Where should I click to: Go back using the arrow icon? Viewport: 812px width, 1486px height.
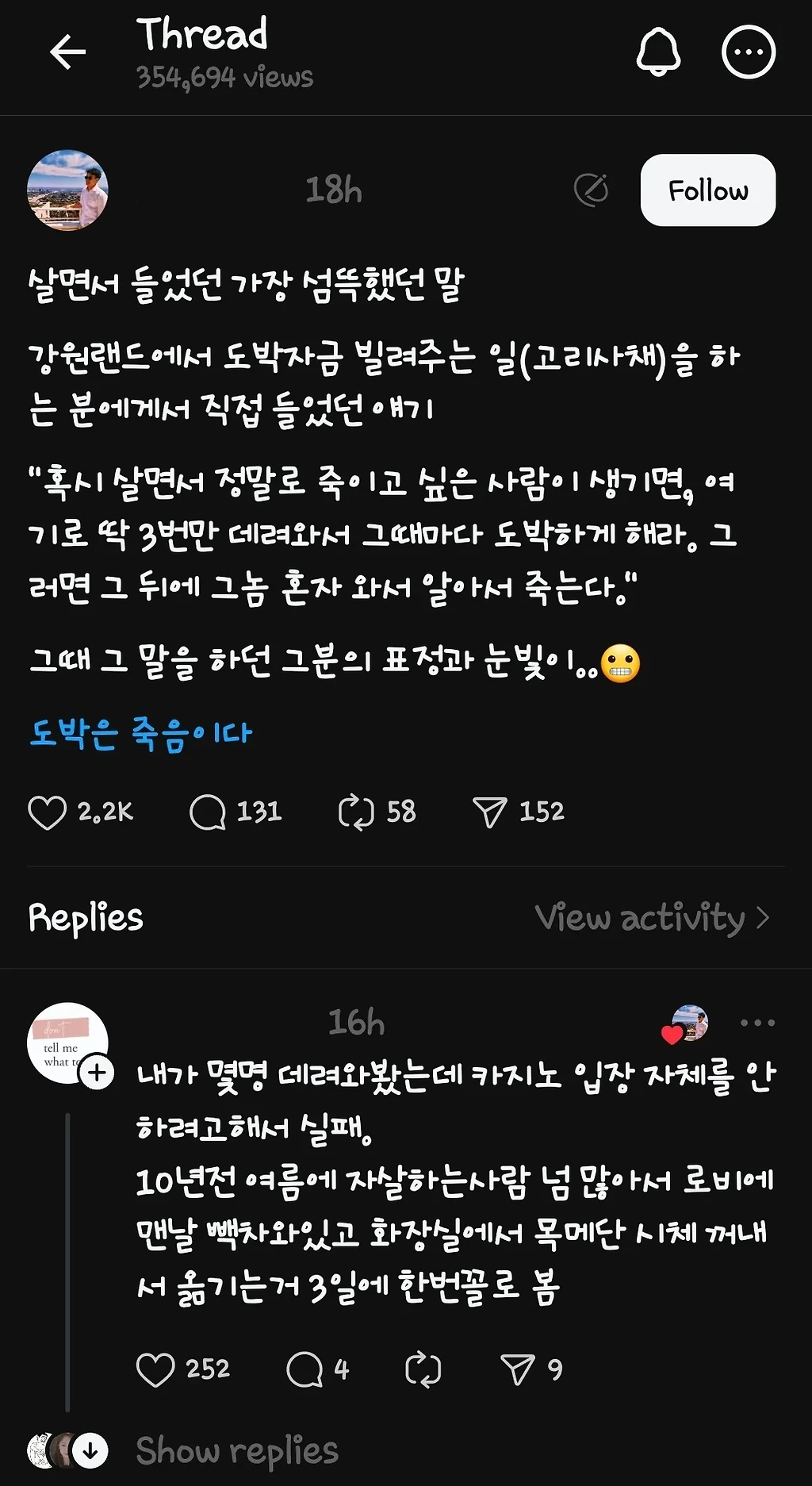[x=67, y=52]
